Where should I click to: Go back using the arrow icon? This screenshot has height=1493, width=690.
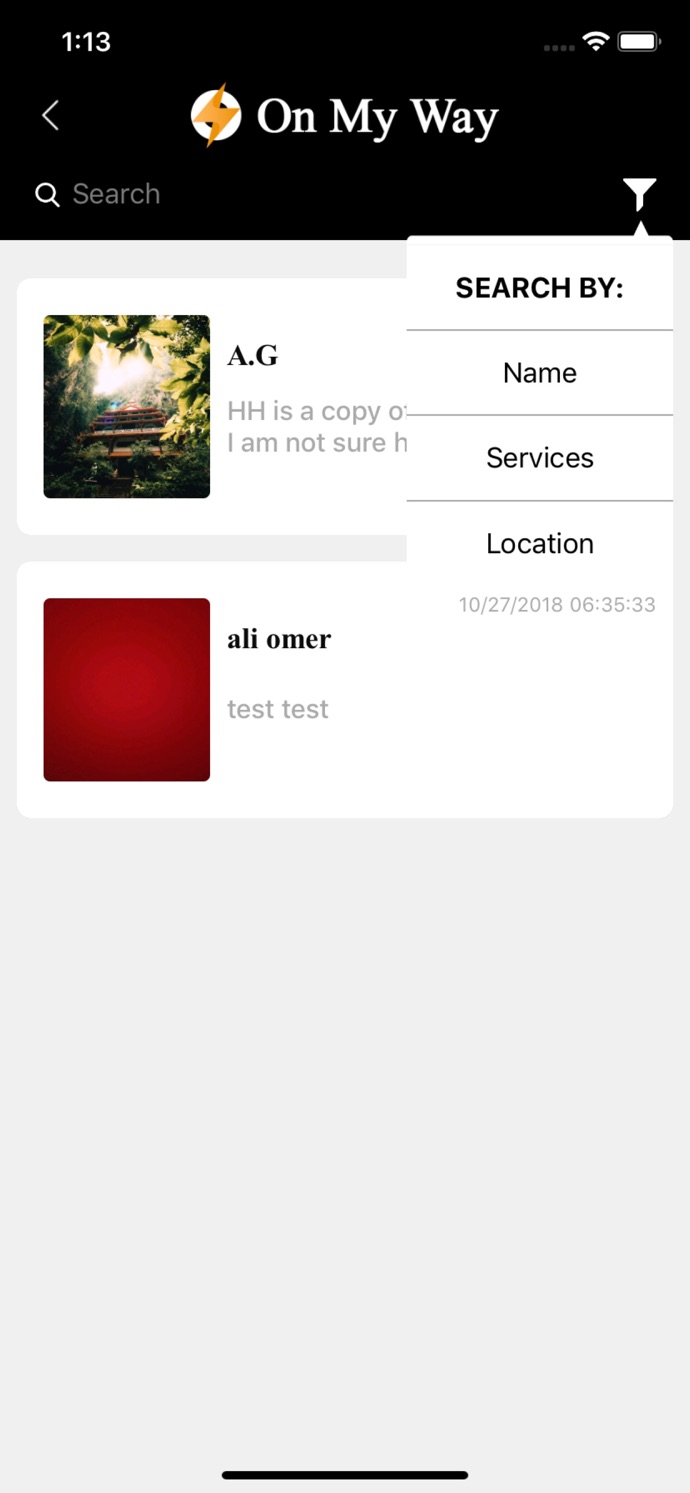tap(51, 116)
